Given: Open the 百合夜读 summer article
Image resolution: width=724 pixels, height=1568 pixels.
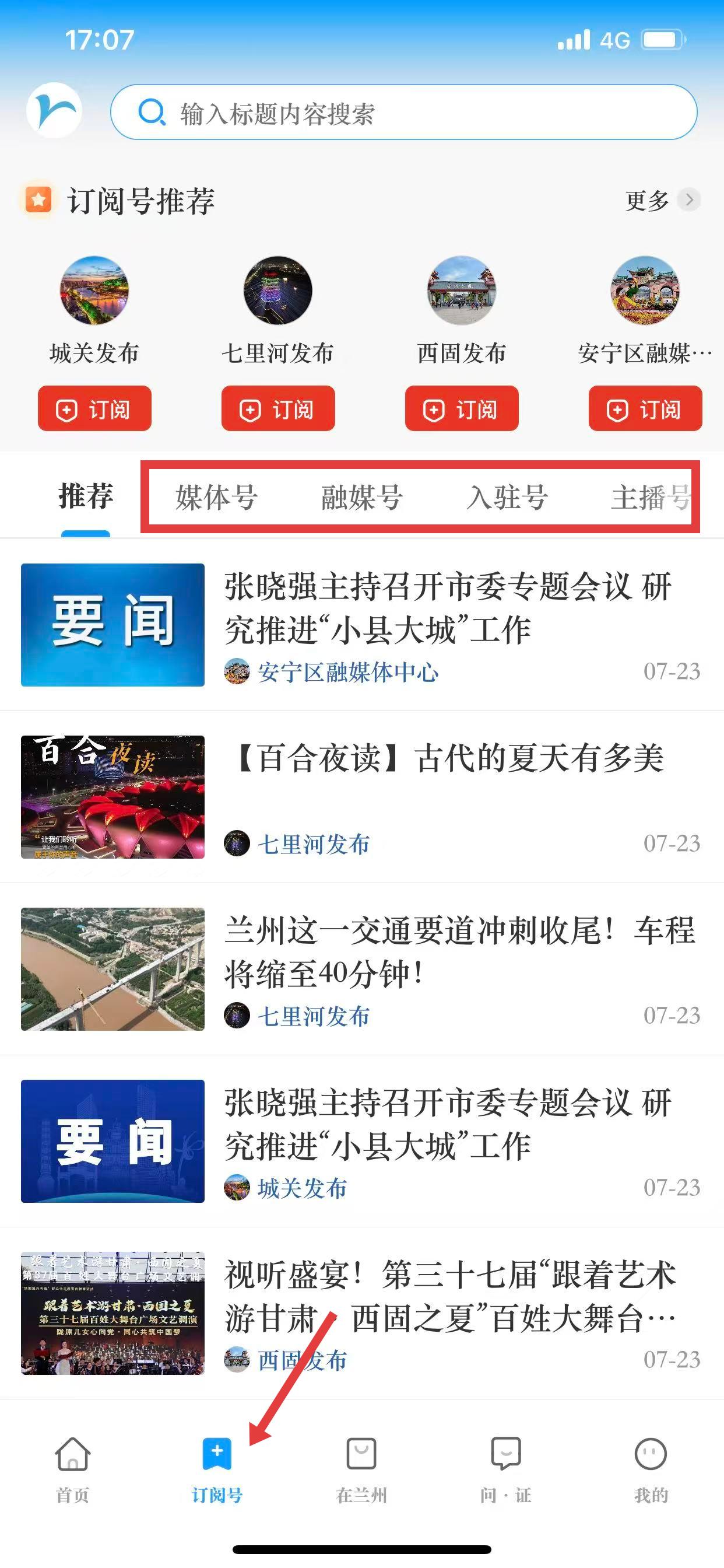Looking at the screenshot, I should click(448, 759).
